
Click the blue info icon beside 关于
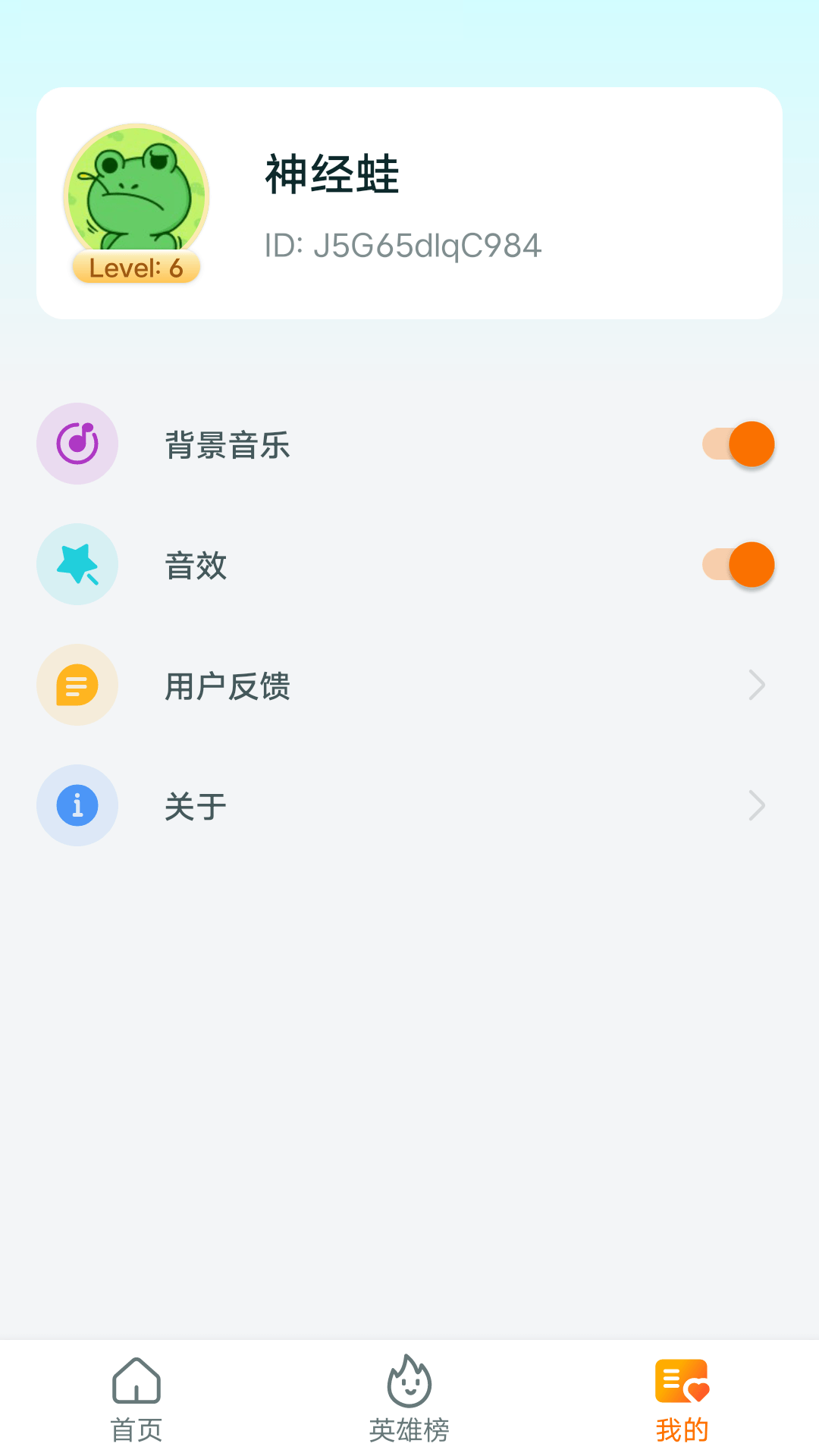pyautogui.click(x=77, y=805)
